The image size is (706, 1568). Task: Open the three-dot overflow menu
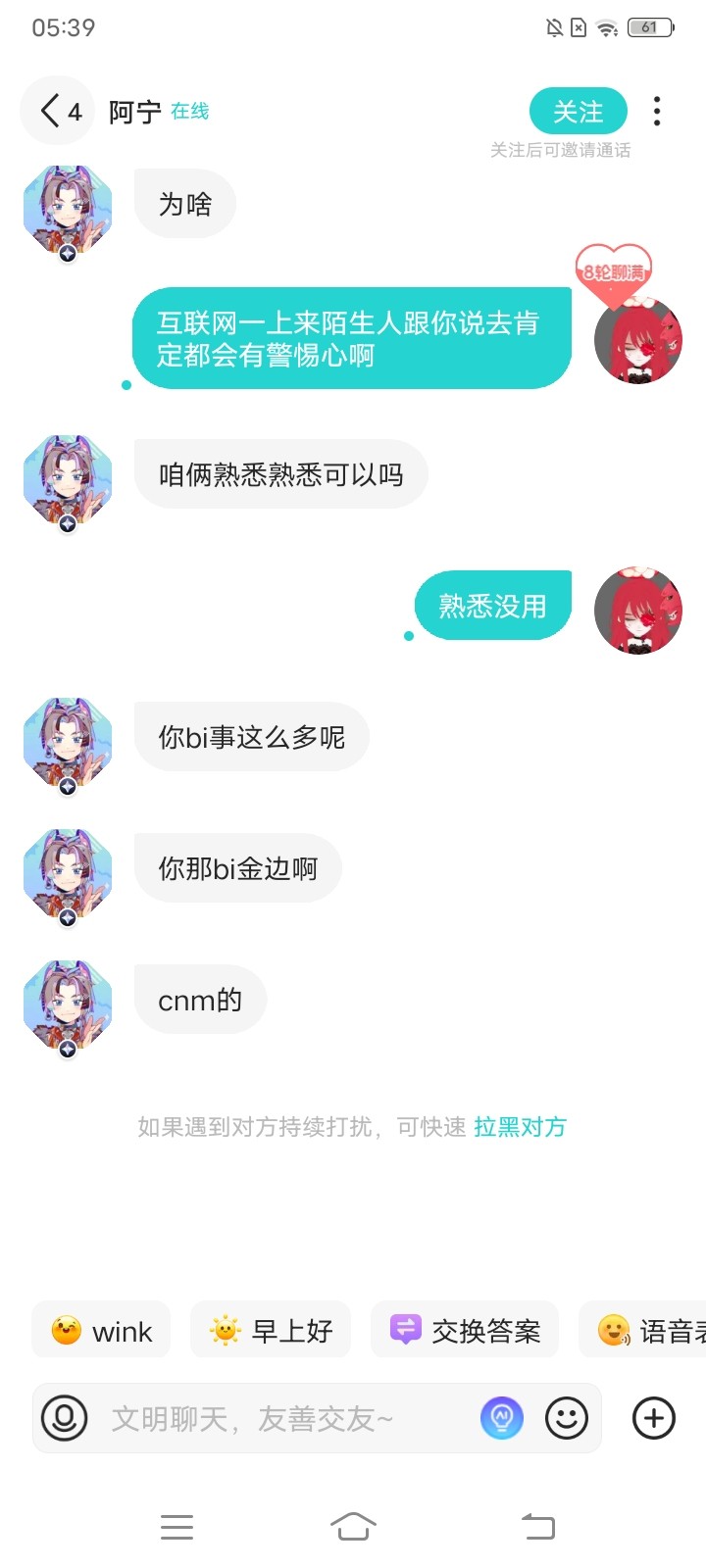[657, 112]
